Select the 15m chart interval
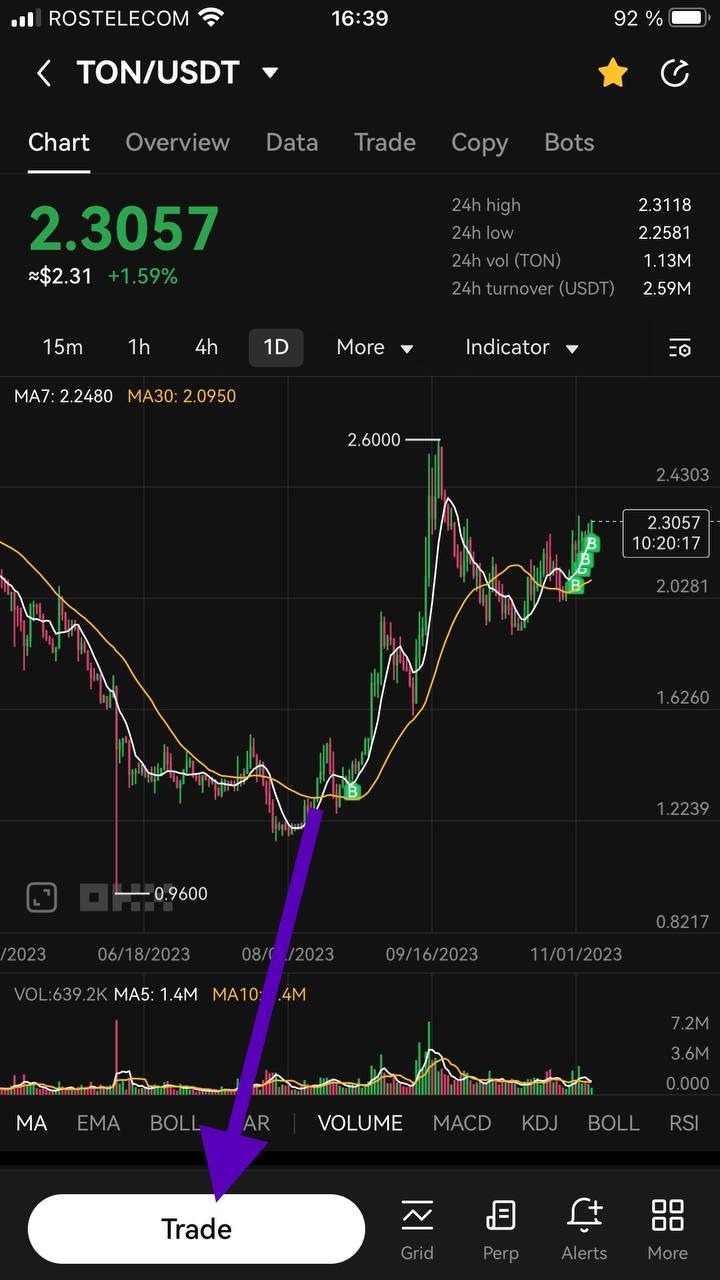The image size is (720, 1280). coord(62,347)
